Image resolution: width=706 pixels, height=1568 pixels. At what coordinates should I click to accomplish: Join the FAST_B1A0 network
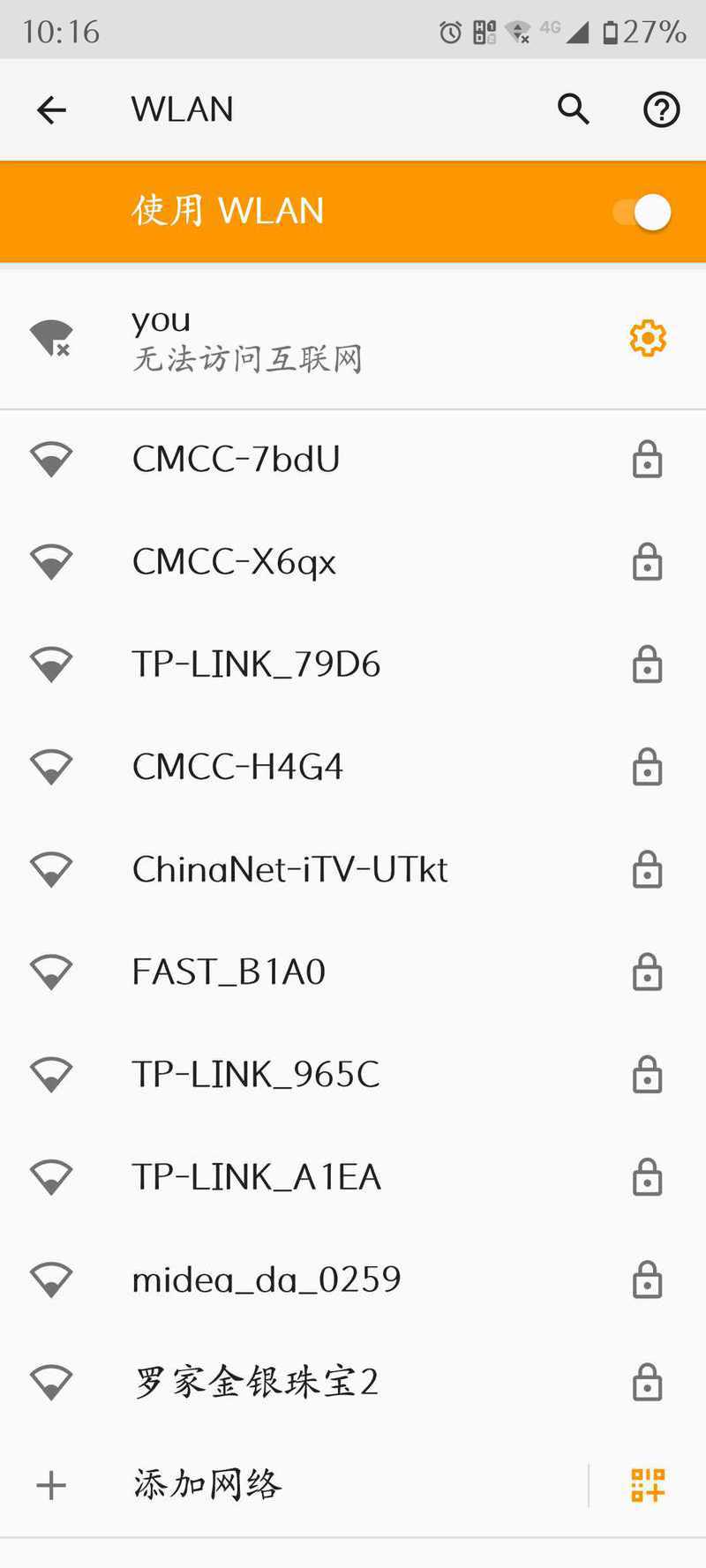click(x=353, y=972)
